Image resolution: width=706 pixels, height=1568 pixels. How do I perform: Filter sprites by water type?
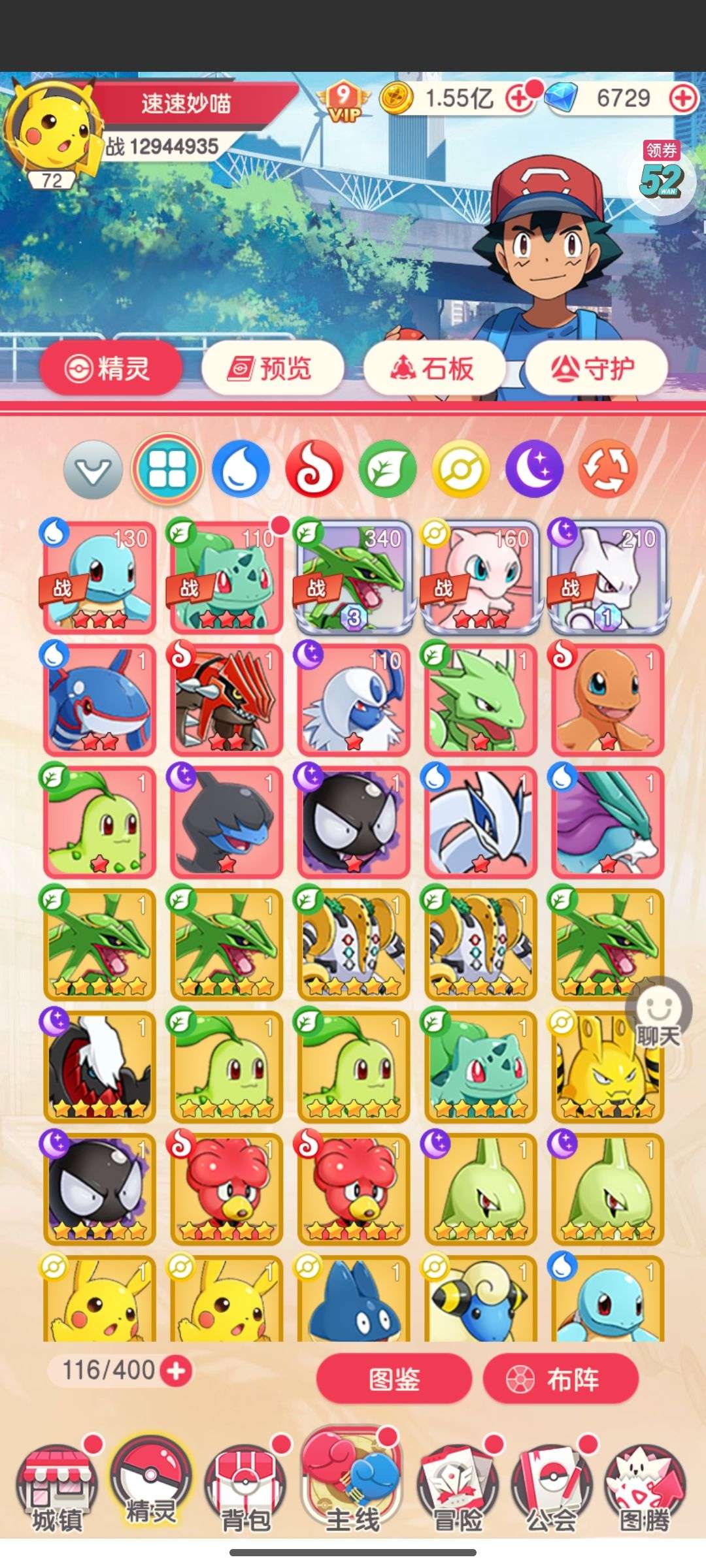pos(241,468)
